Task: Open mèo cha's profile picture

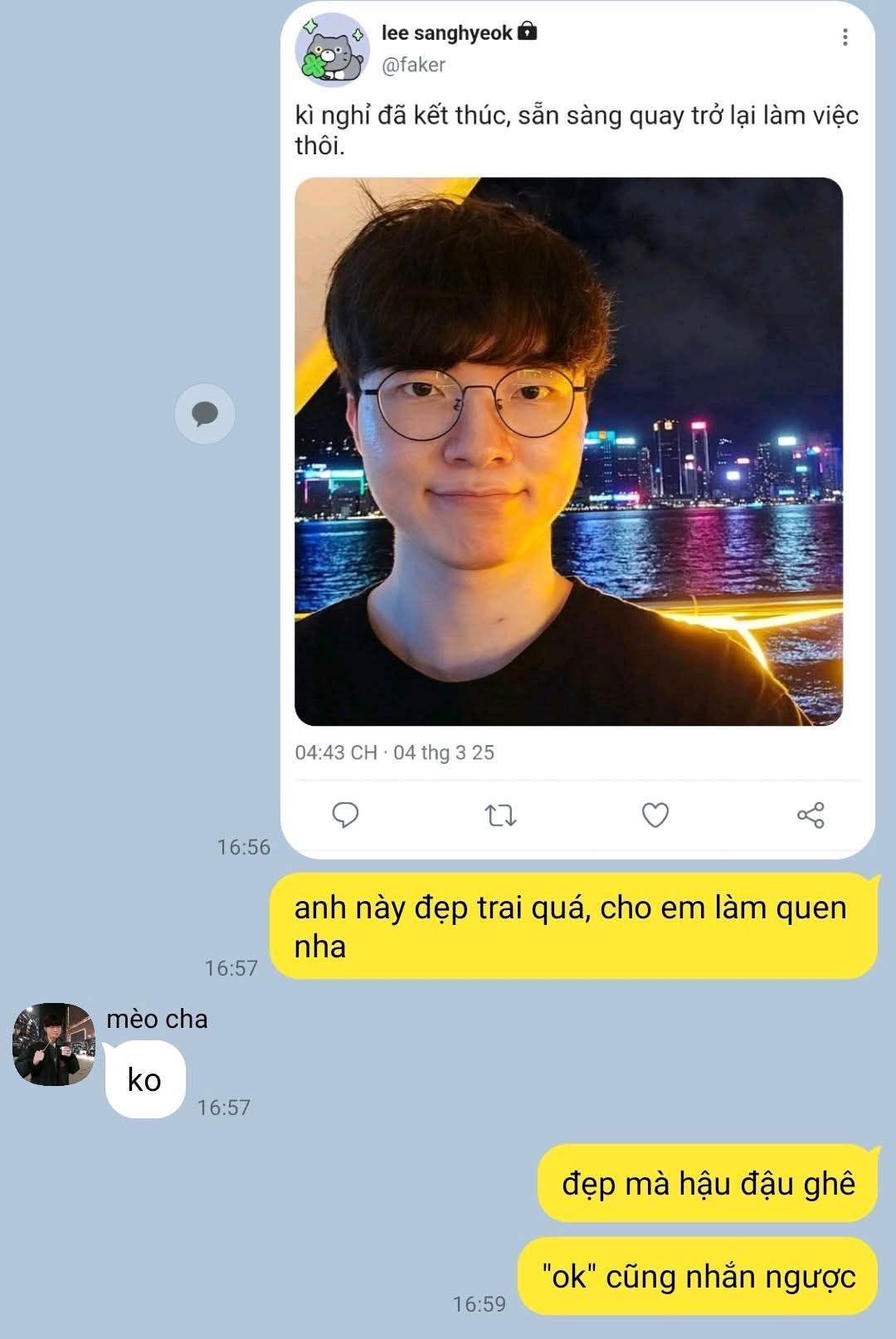Action: coord(54,1044)
